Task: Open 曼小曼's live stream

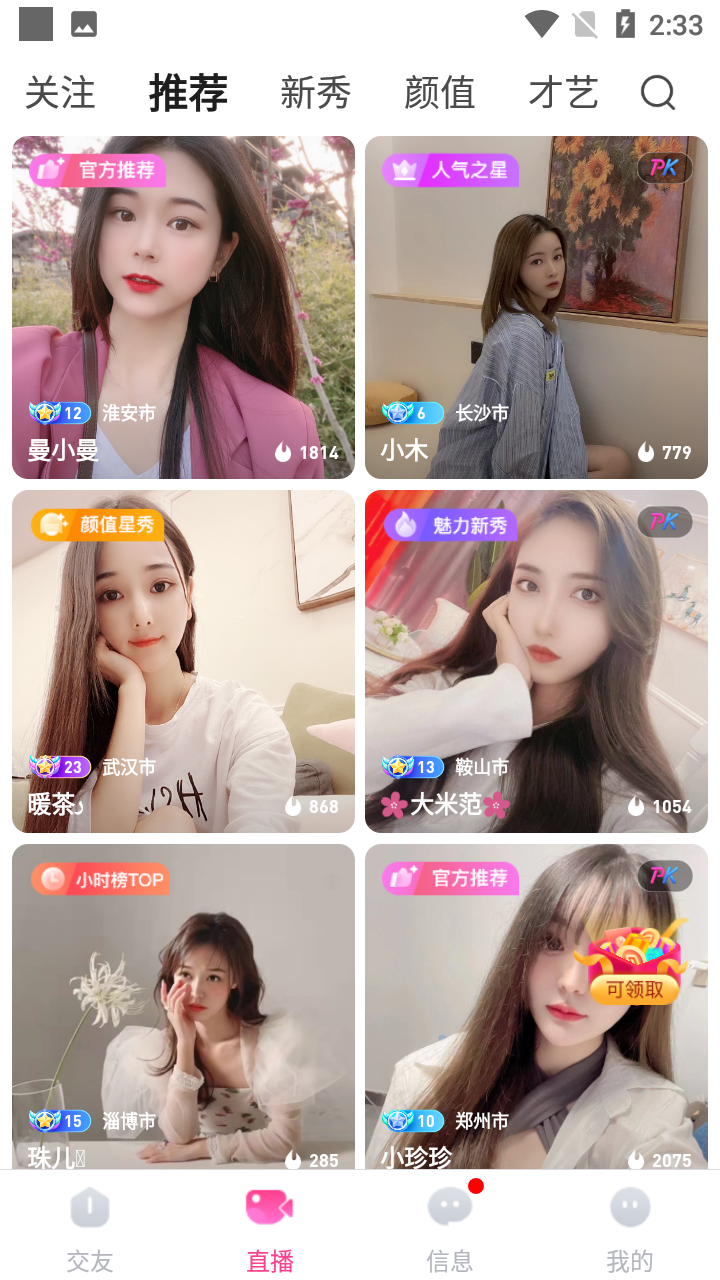Action: (x=183, y=307)
